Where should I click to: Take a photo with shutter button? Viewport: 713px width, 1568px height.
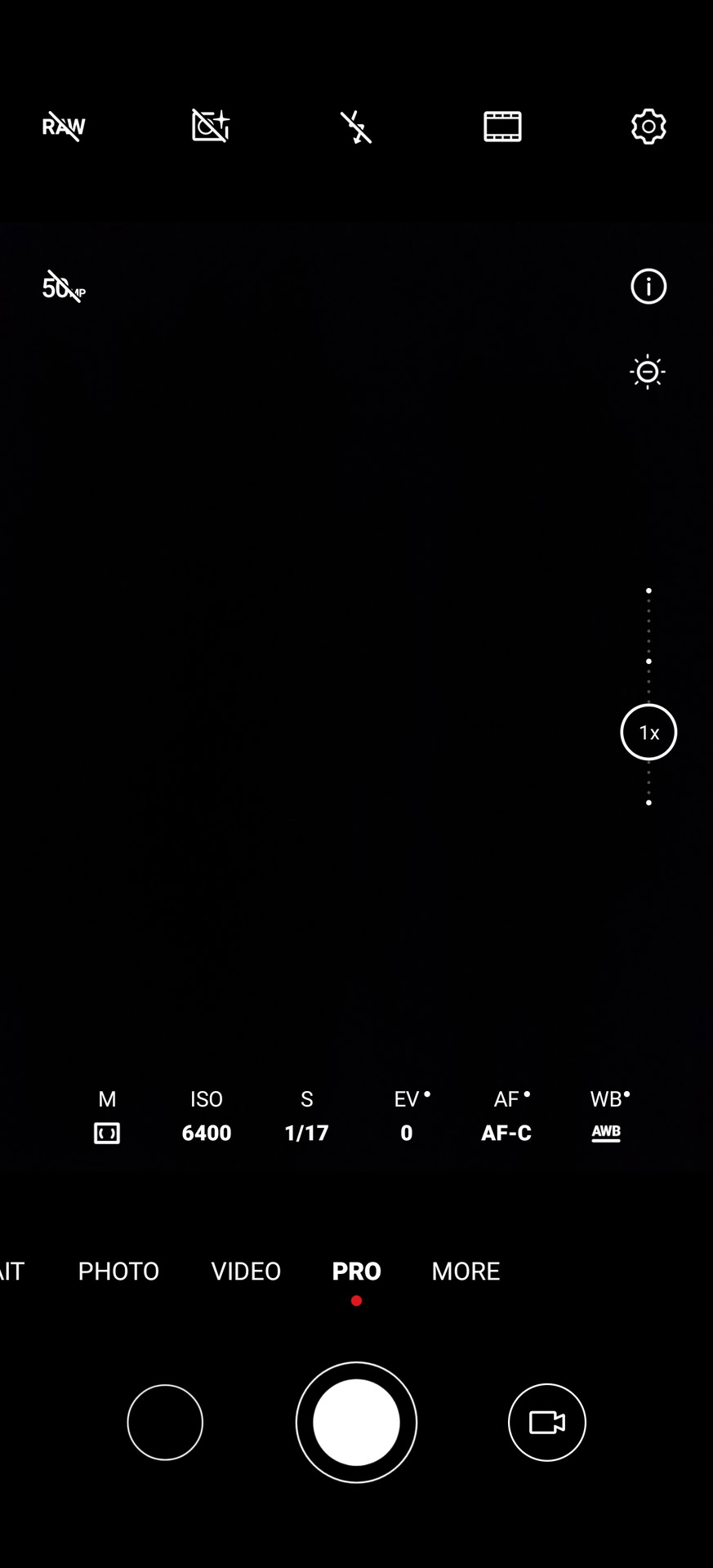[x=356, y=1422]
